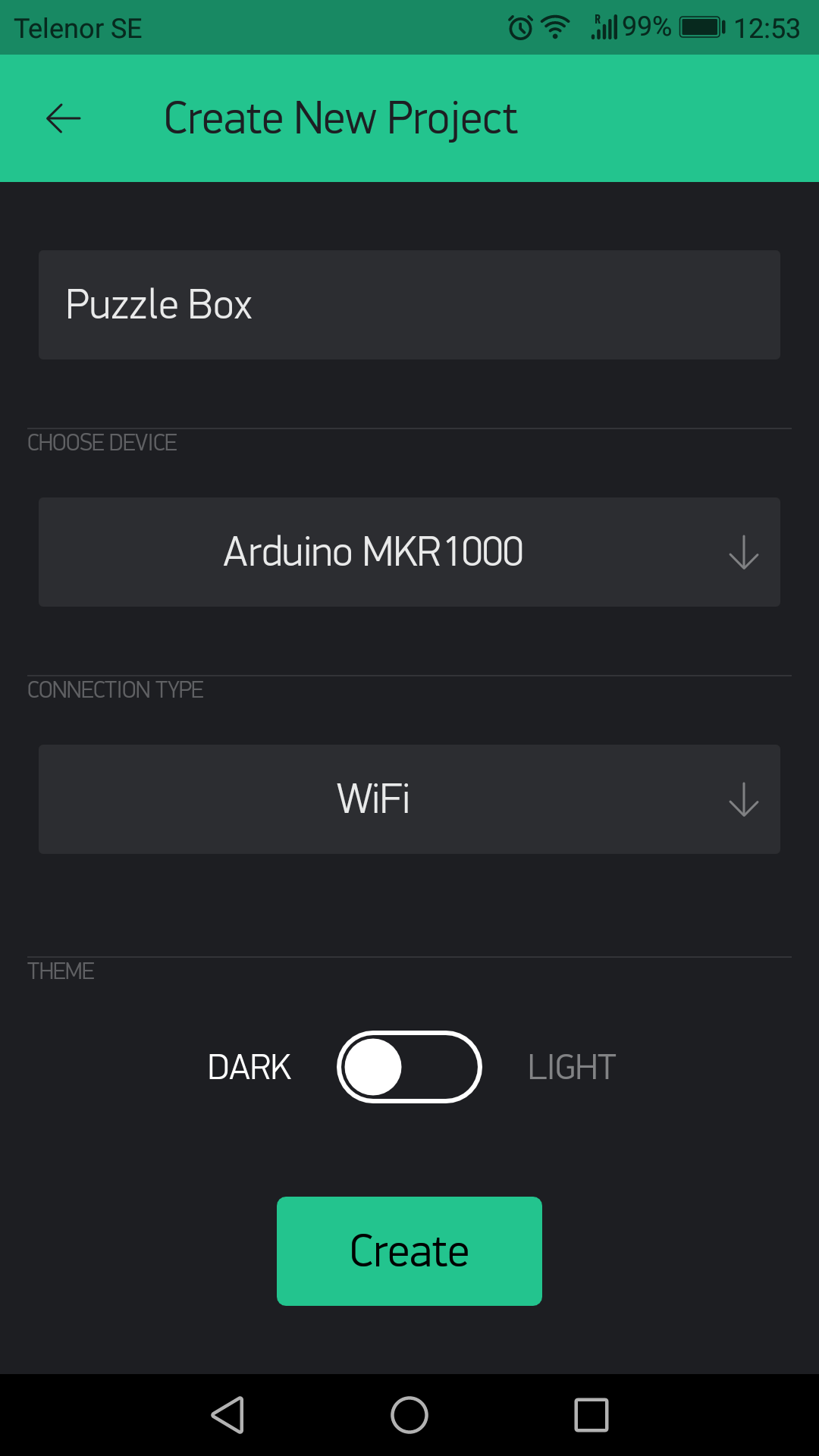Select the LIGHT theme label
This screenshot has width=819, height=1456.
pyautogui.click(x=571, y=1066)
